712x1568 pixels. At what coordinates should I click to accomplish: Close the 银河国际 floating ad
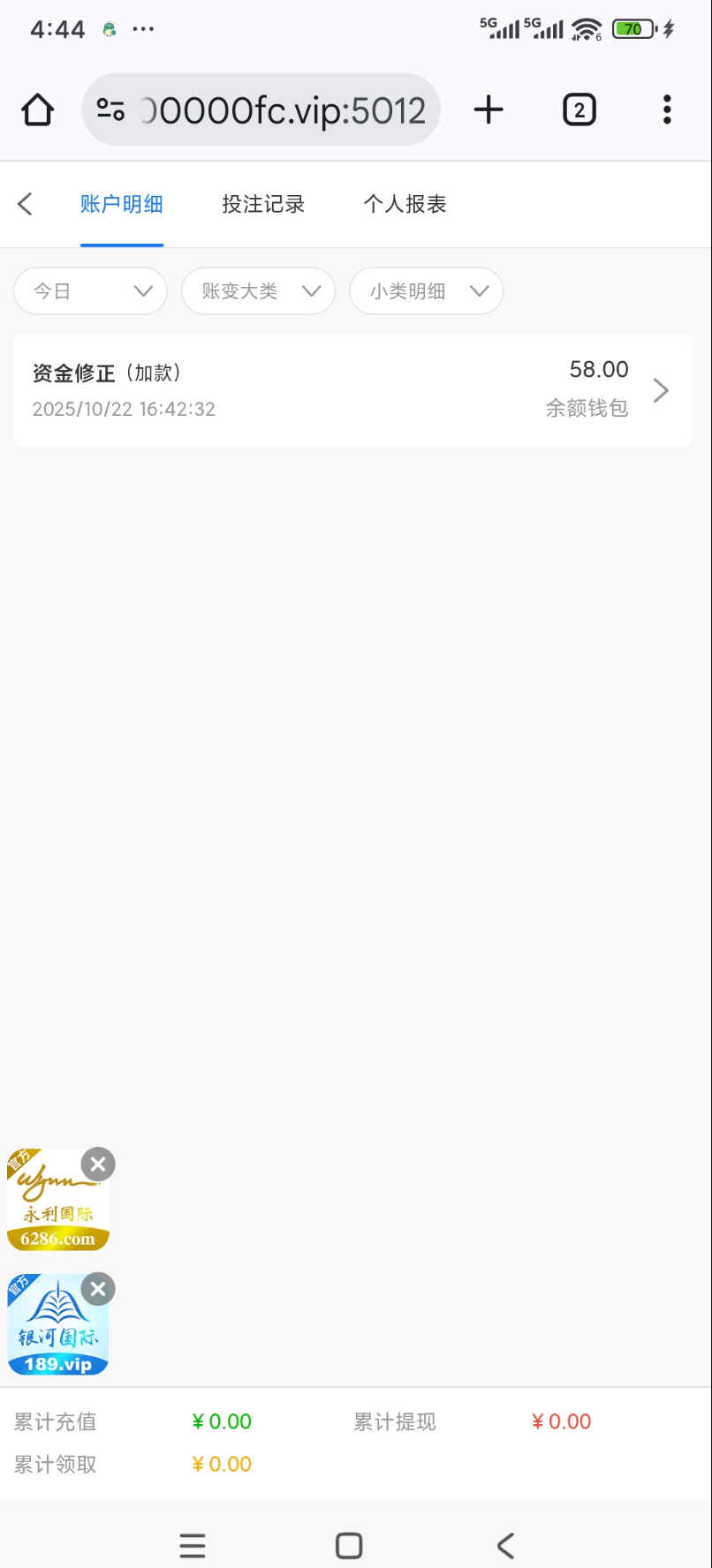(x=98, y=1289)
